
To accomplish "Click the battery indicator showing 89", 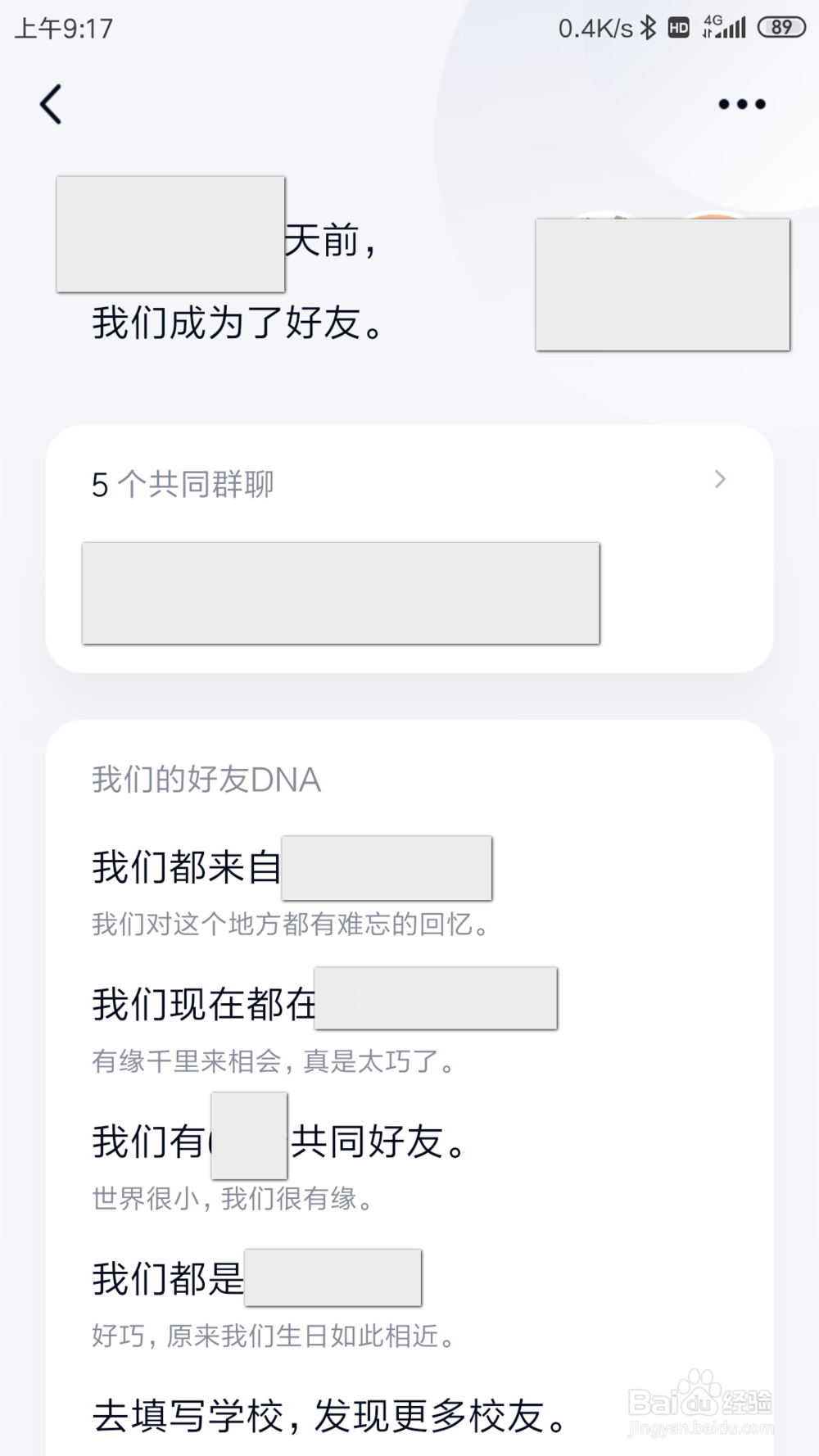I will [x=780, y=27].
